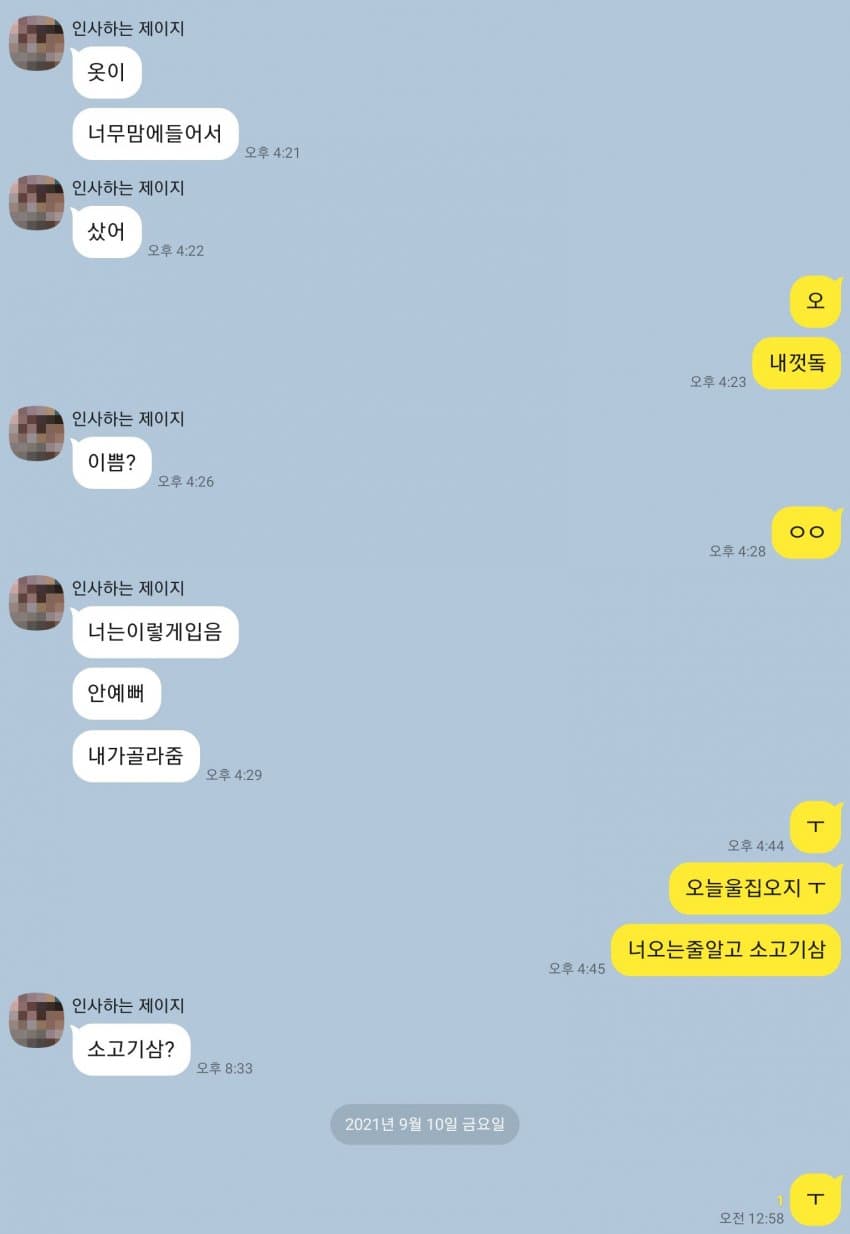Tap profile picture beside 소고기삼? message

(37, 1020)
